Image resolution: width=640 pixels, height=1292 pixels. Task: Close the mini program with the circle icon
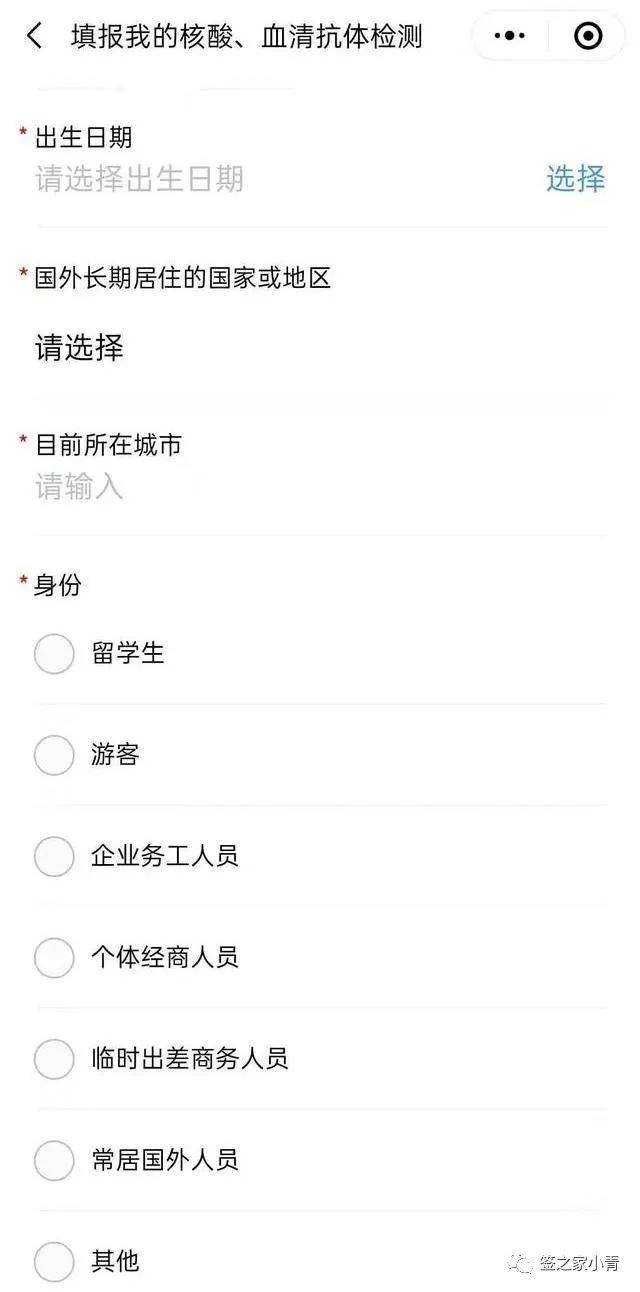click(x=589, y=37)
